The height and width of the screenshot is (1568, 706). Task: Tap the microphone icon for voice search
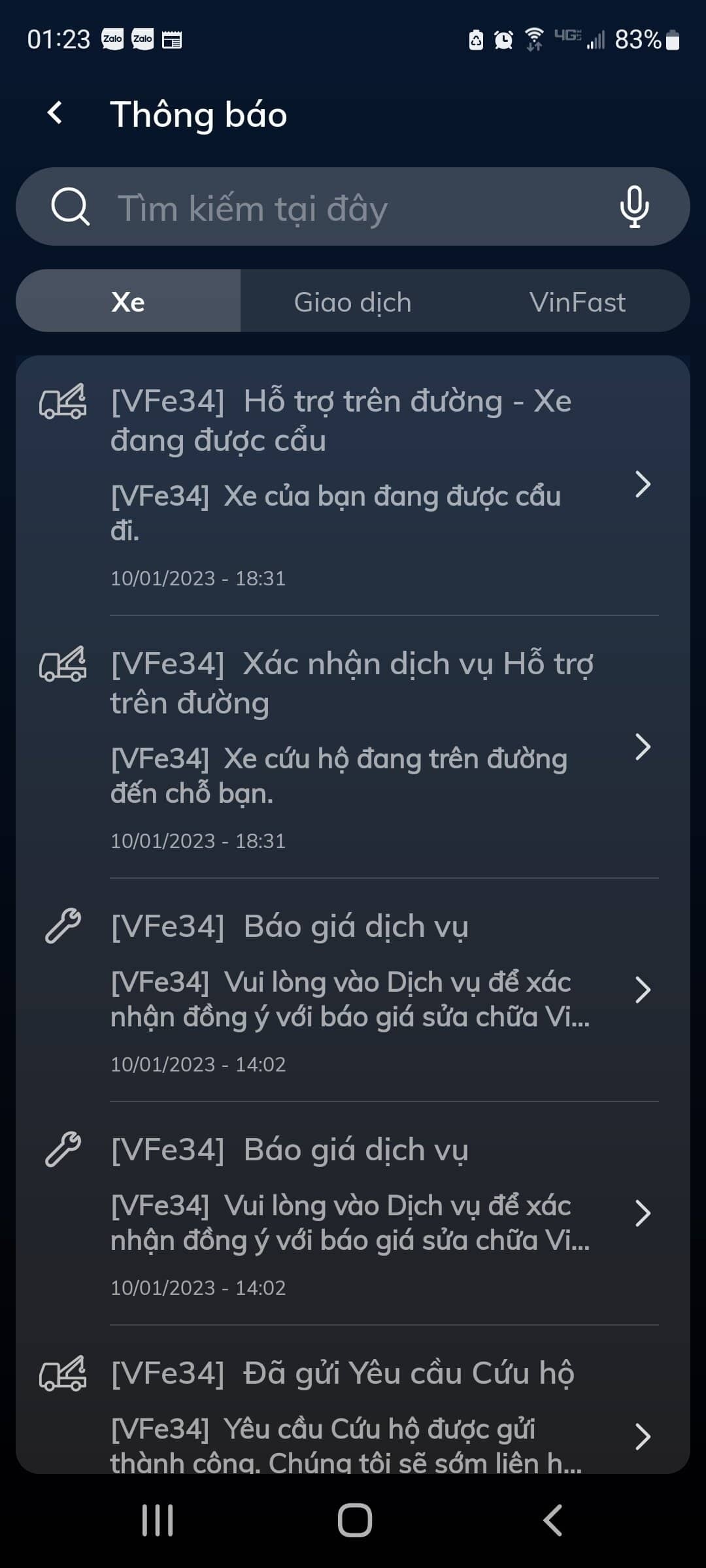[633, 208]
